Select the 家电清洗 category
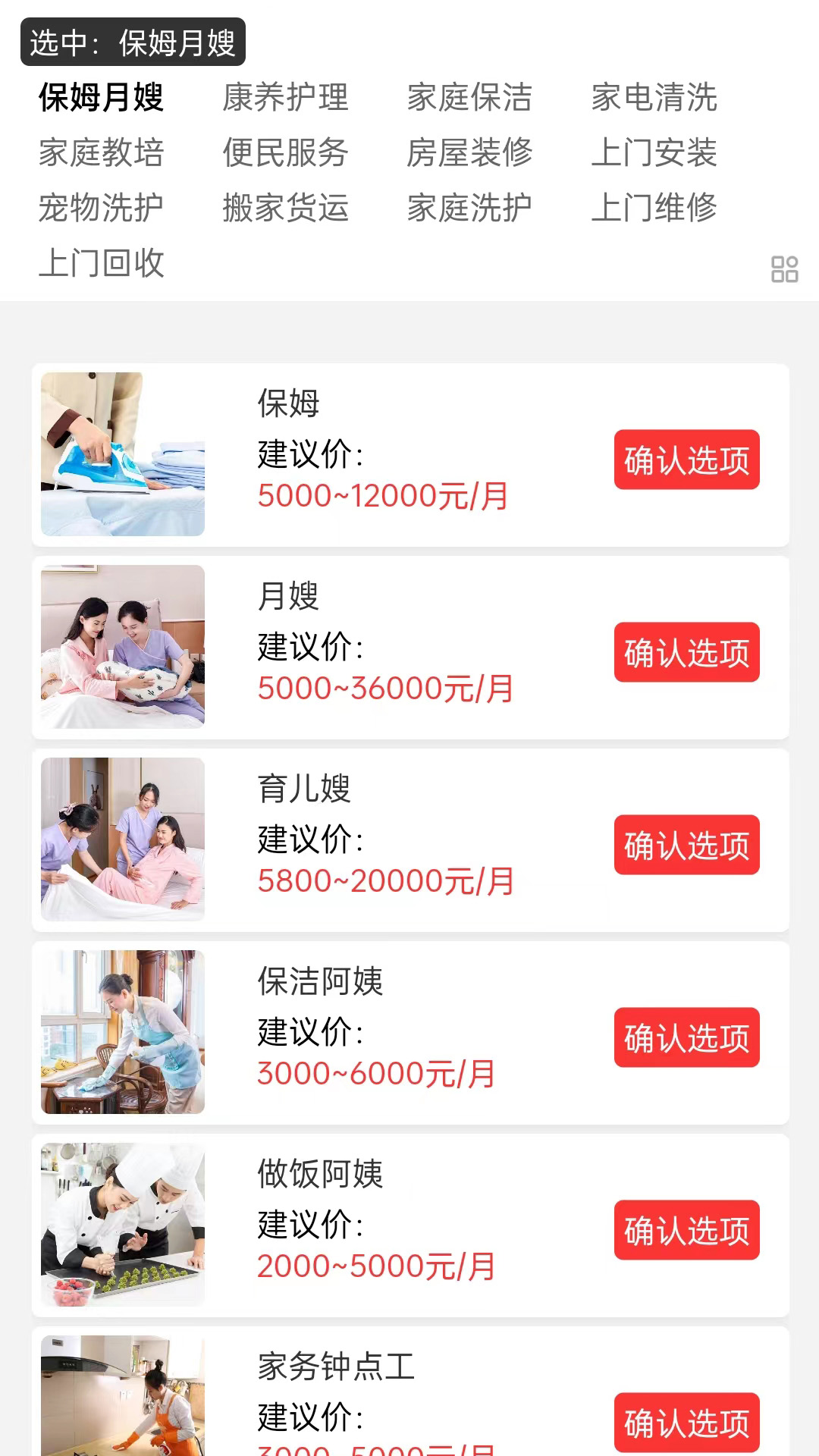819x1456 pixels. pos(655,97)
